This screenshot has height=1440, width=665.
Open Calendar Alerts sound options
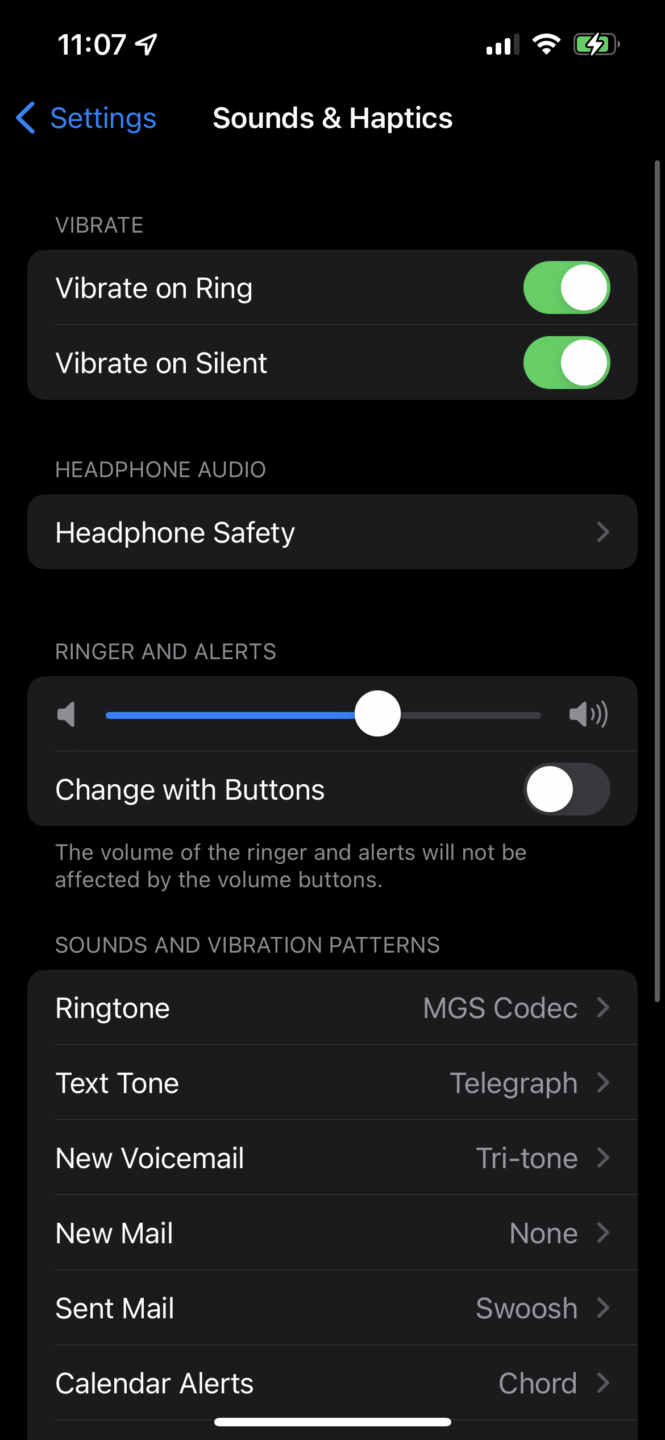(x=332, y=1383)
